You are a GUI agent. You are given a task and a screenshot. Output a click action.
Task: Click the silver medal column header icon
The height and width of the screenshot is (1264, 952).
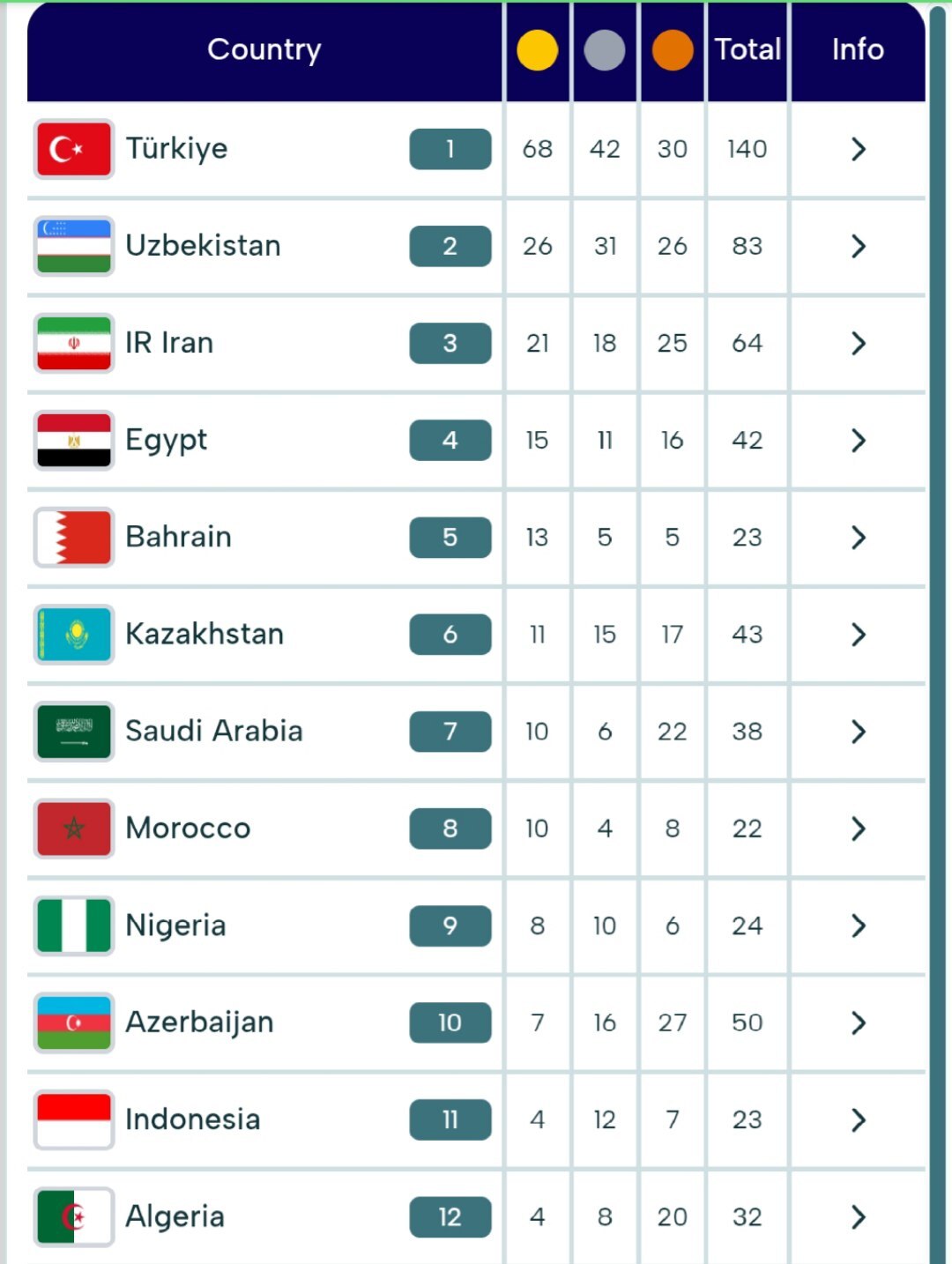tap(604, 50)
